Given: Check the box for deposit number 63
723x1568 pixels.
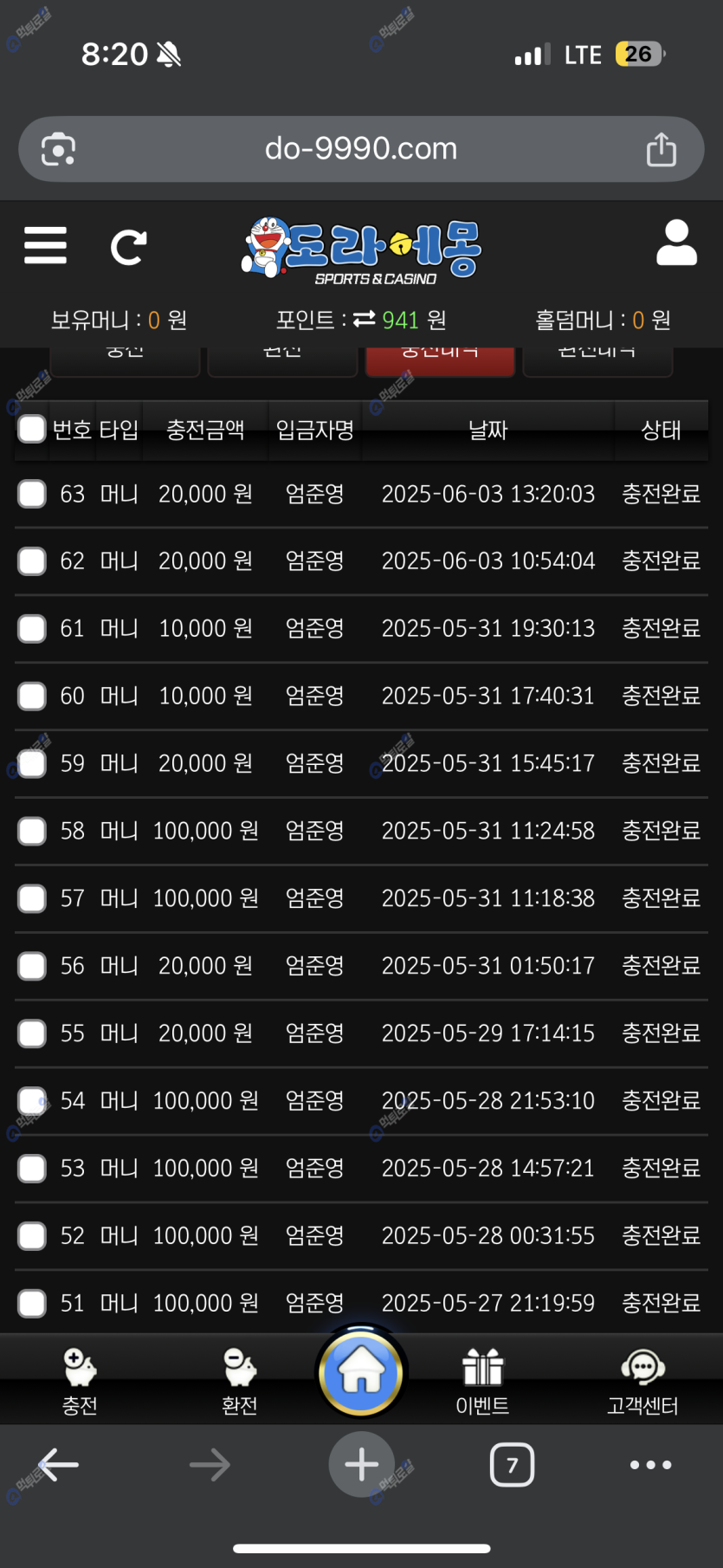Looking at the screenshot, I should (x=32, y=494).
